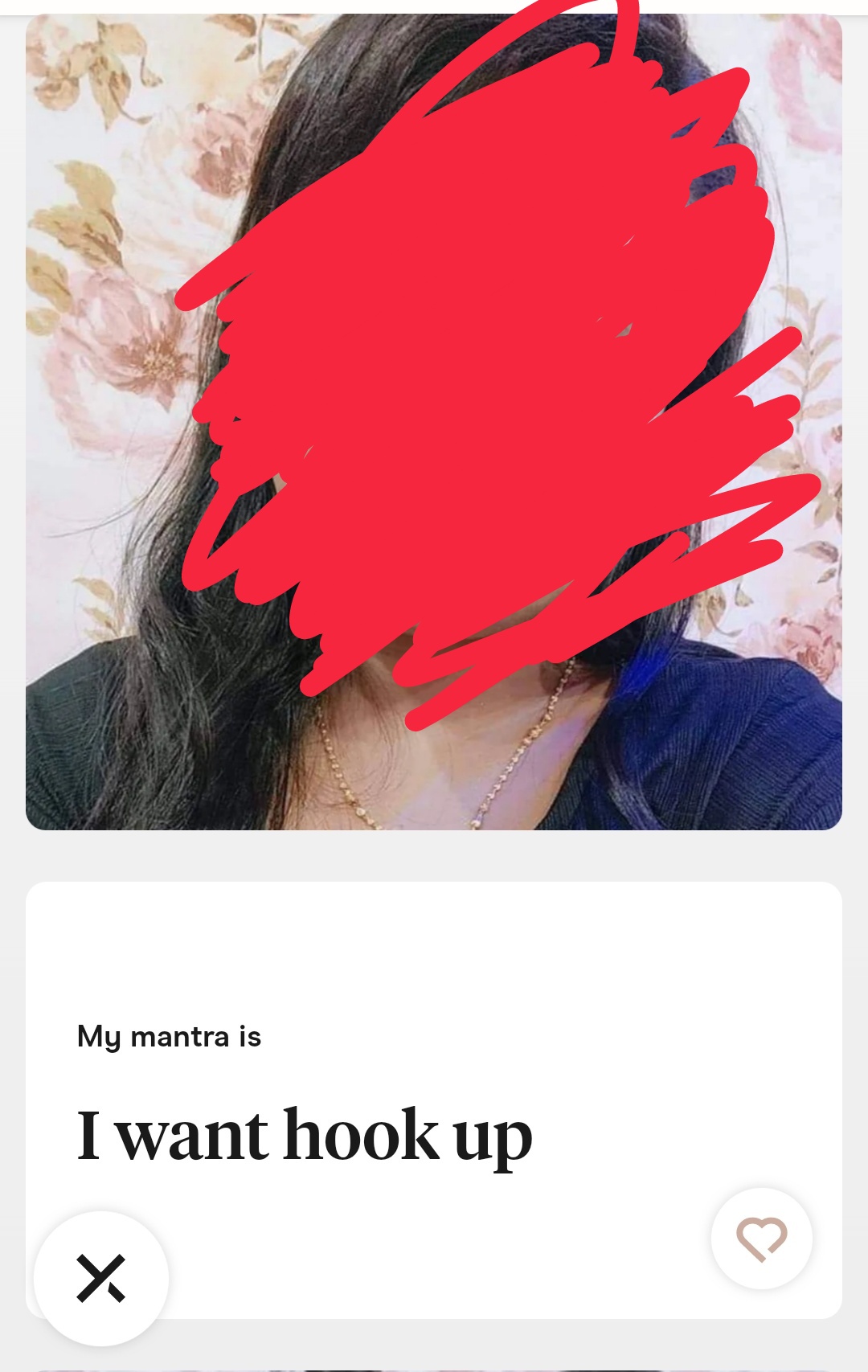The height and width of the screenshot is (1372, 868).
Task: Skip this profile with the X button
Action: [x=101, y=1278]
